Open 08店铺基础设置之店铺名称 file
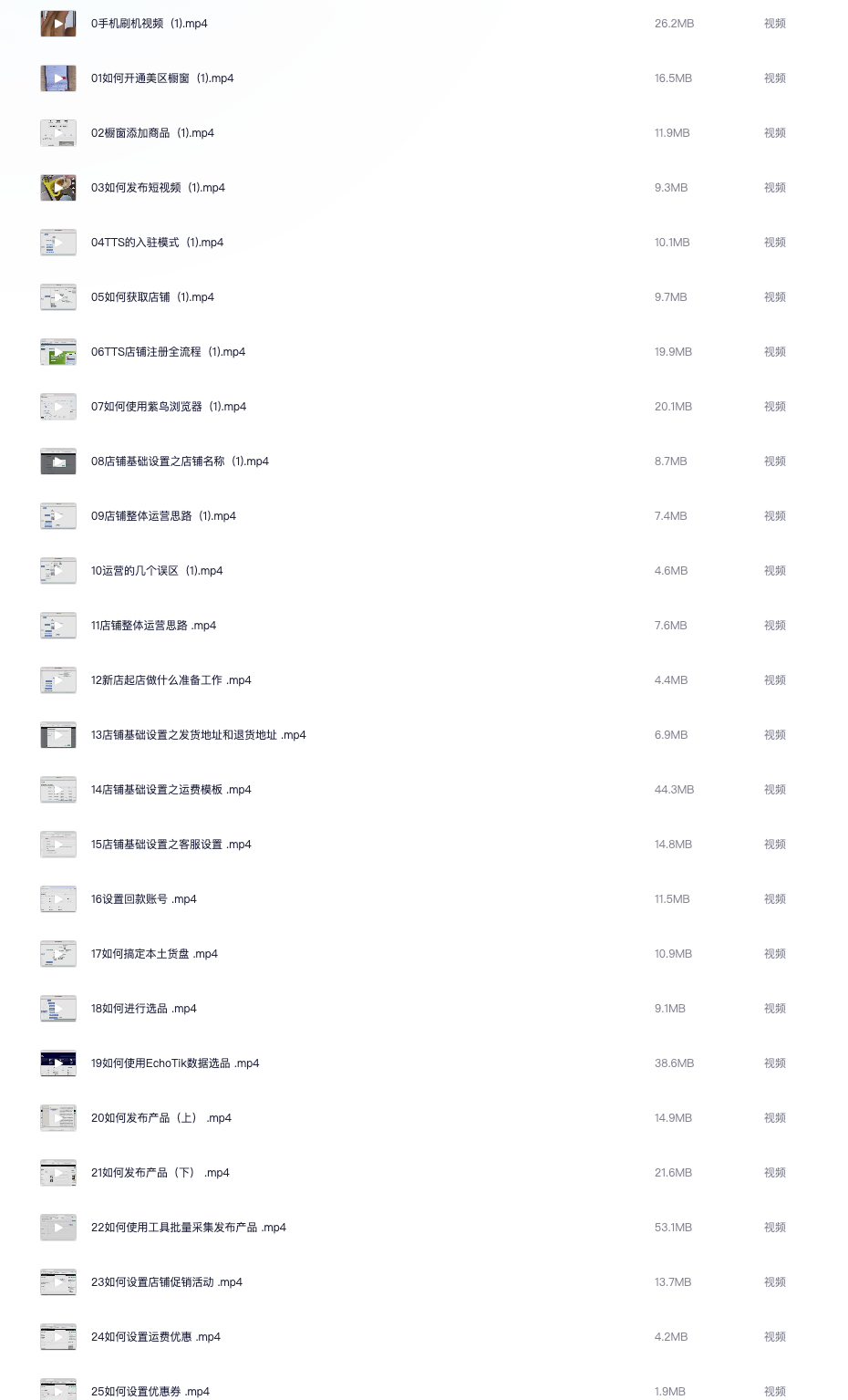This screenshot has height=1400, width=848. click(180, 461)
